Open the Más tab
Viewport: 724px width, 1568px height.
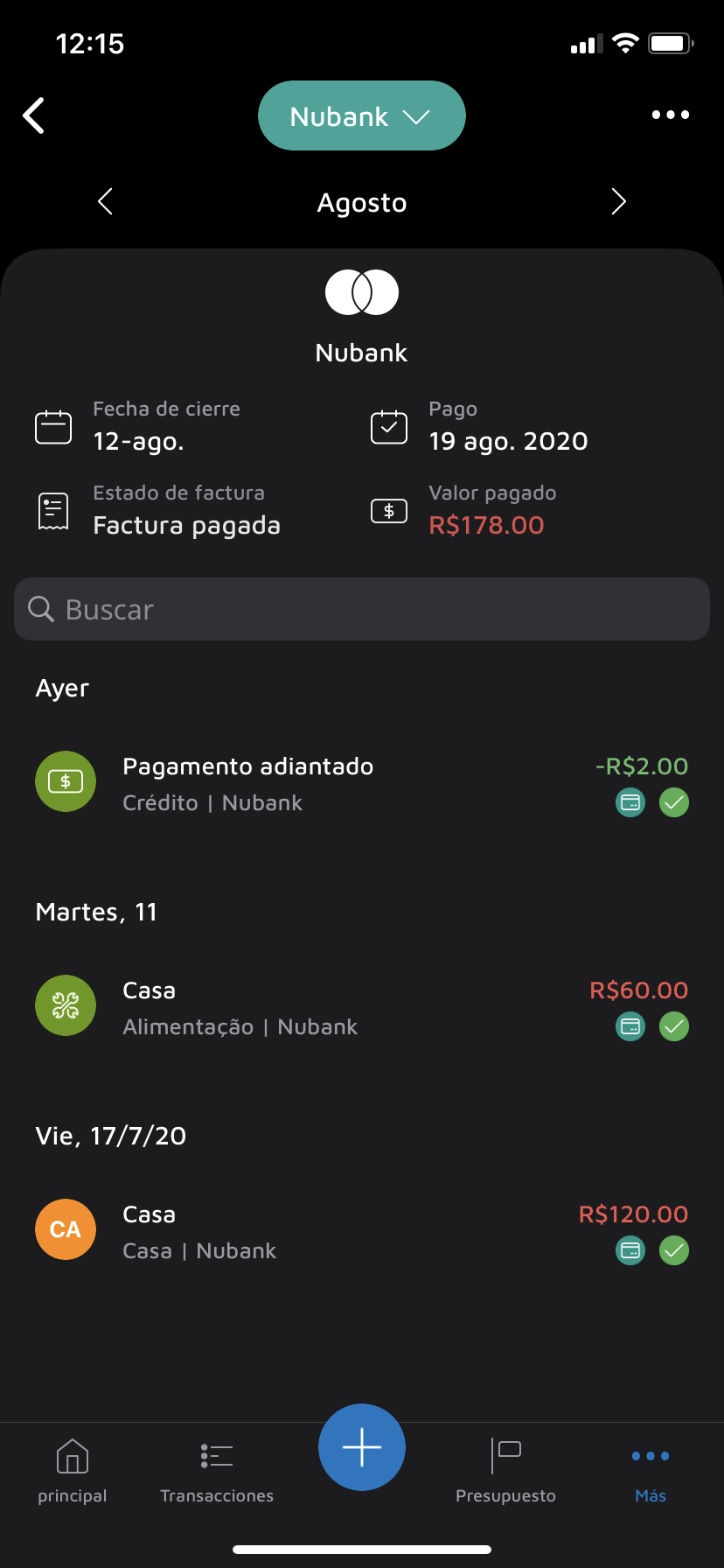pyautogui.click(x=651, y=1472)
